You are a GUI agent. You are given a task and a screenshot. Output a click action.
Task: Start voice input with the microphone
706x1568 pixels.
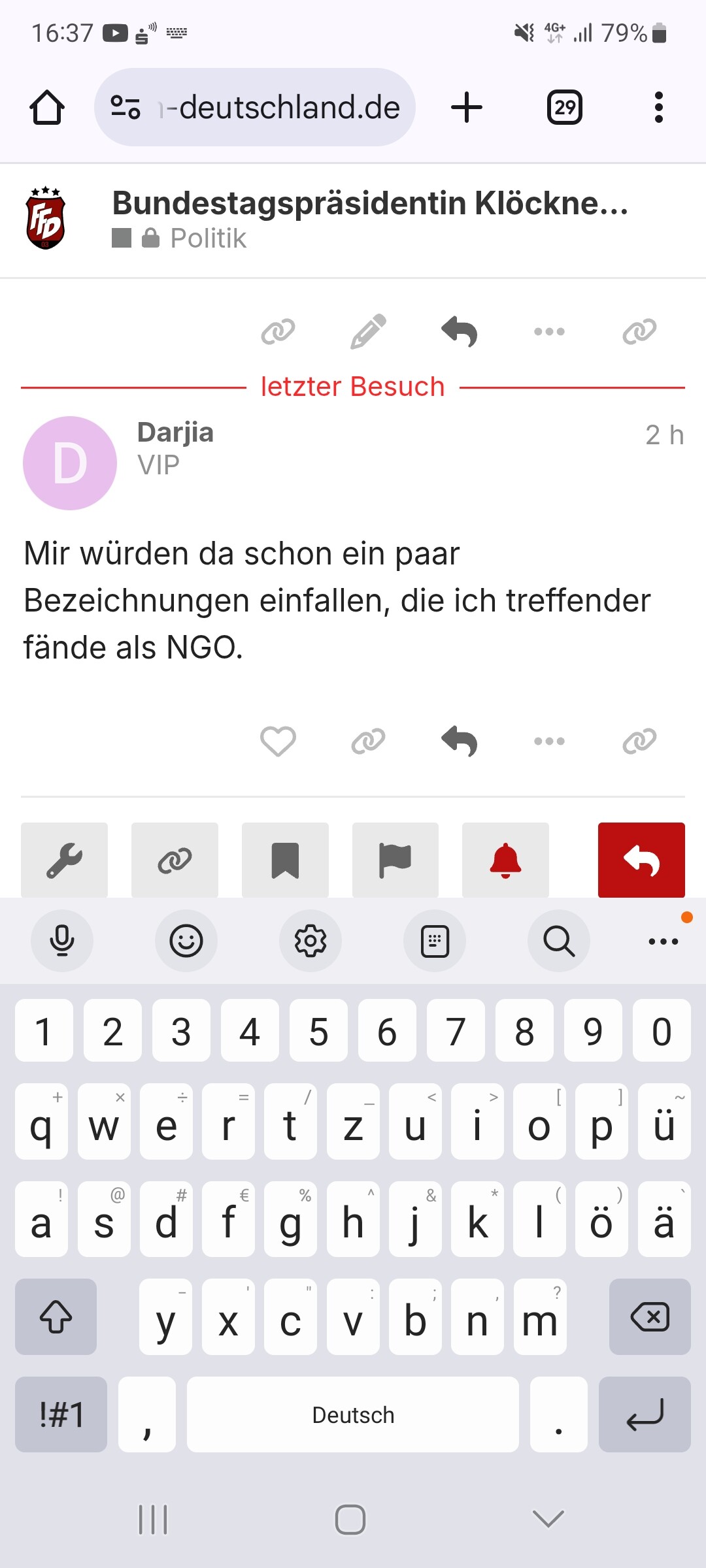tap(62, 941)
